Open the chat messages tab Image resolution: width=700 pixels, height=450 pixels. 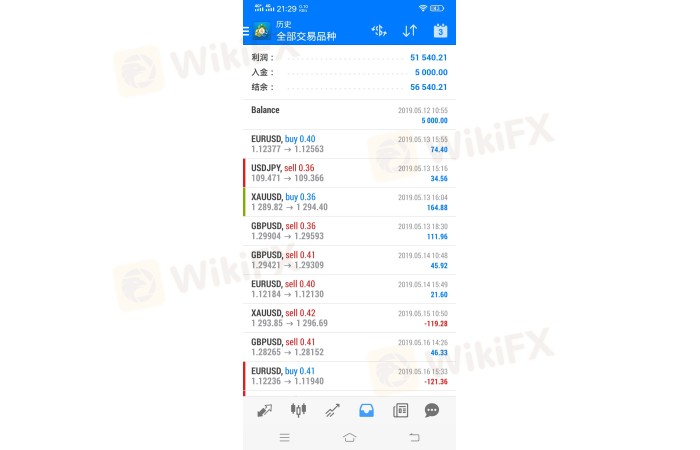click(x=432, y=410)
